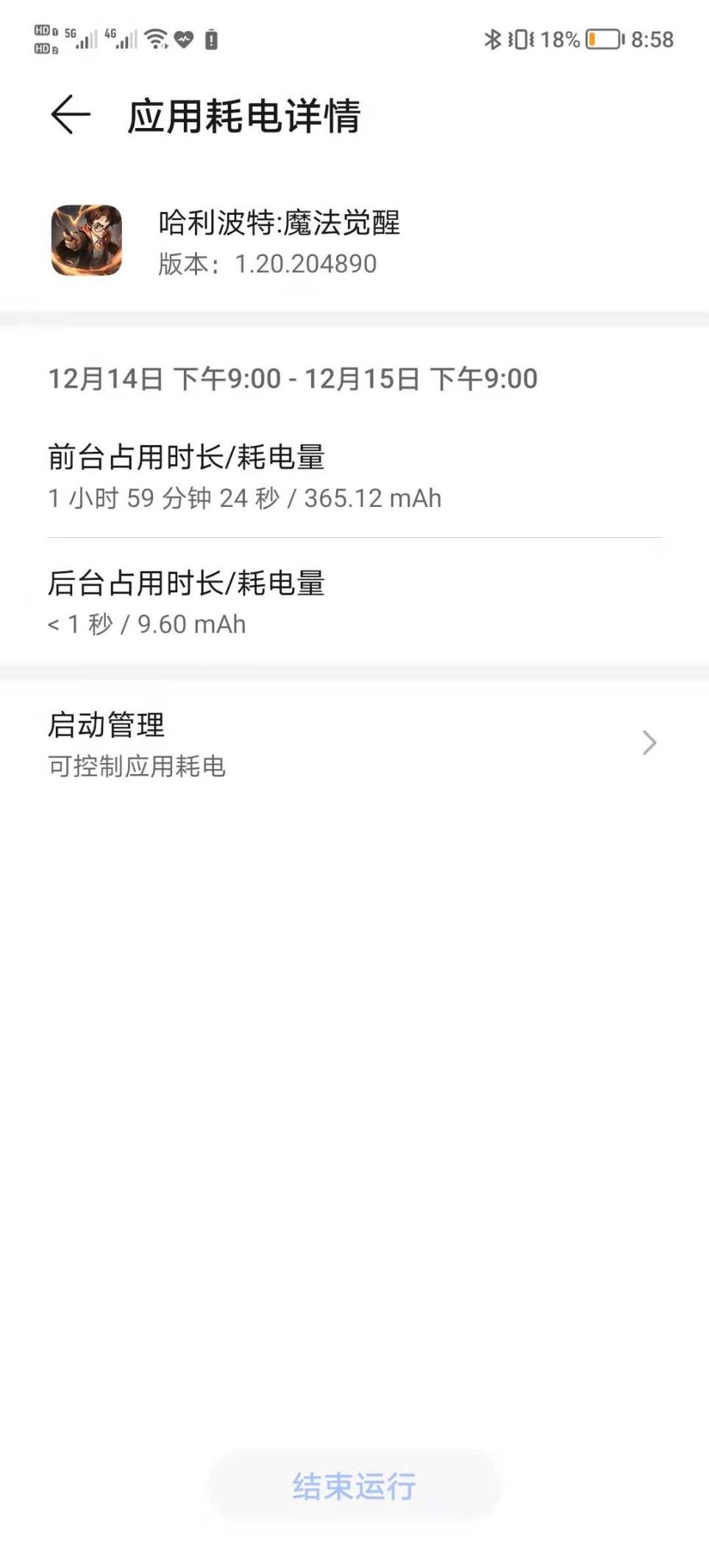Go back from 应用耗电详情
709x1568 pixels.
71,115
